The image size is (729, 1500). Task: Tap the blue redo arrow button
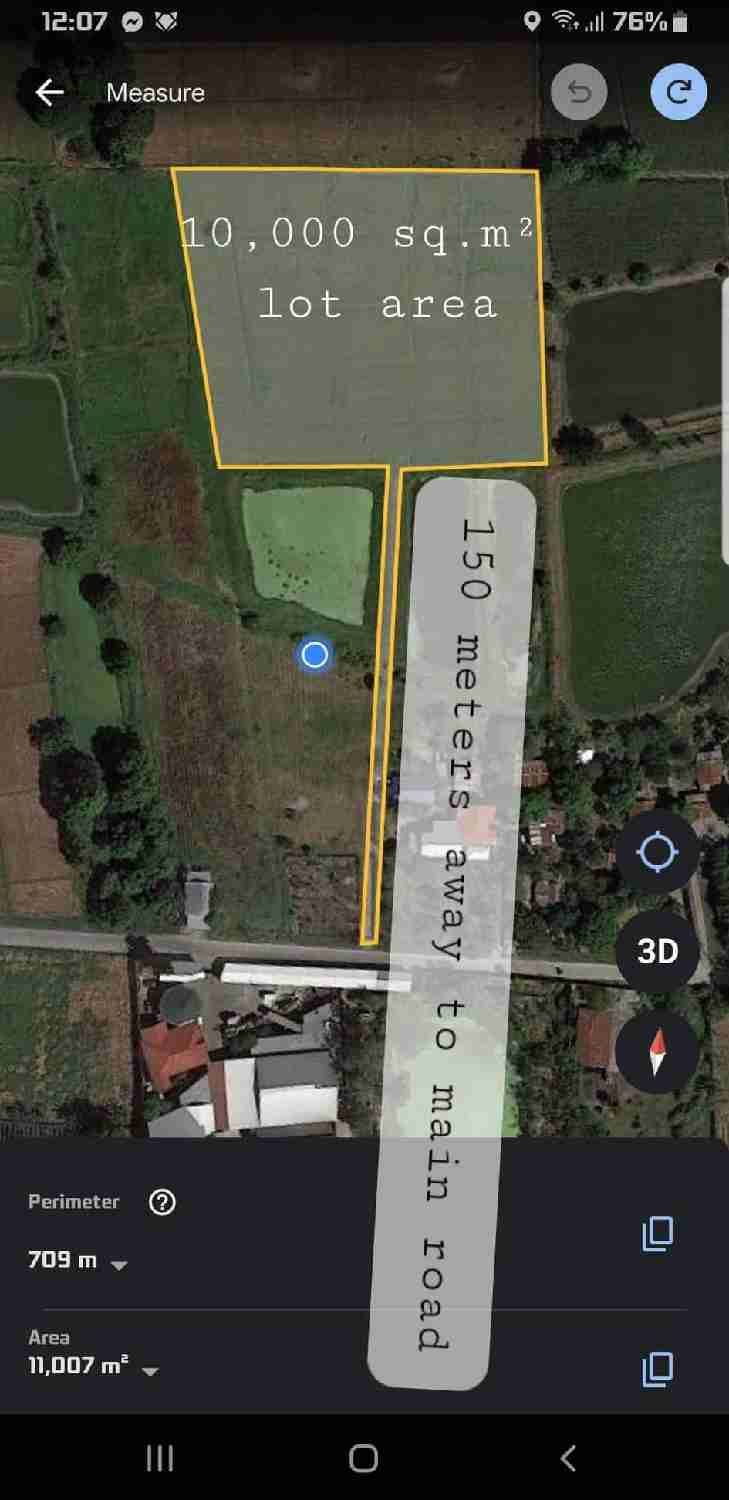click(x=679, y=92)
